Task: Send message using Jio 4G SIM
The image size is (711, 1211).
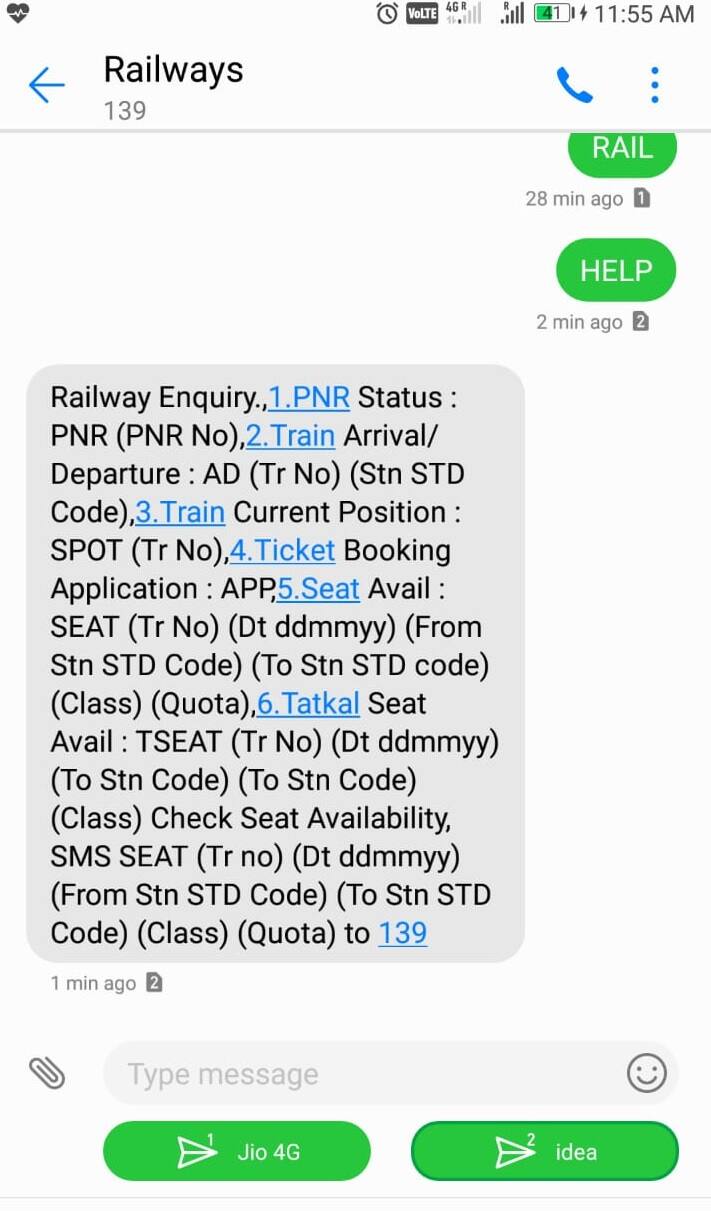Action: pyautogui.click(x=237, y=1151)
